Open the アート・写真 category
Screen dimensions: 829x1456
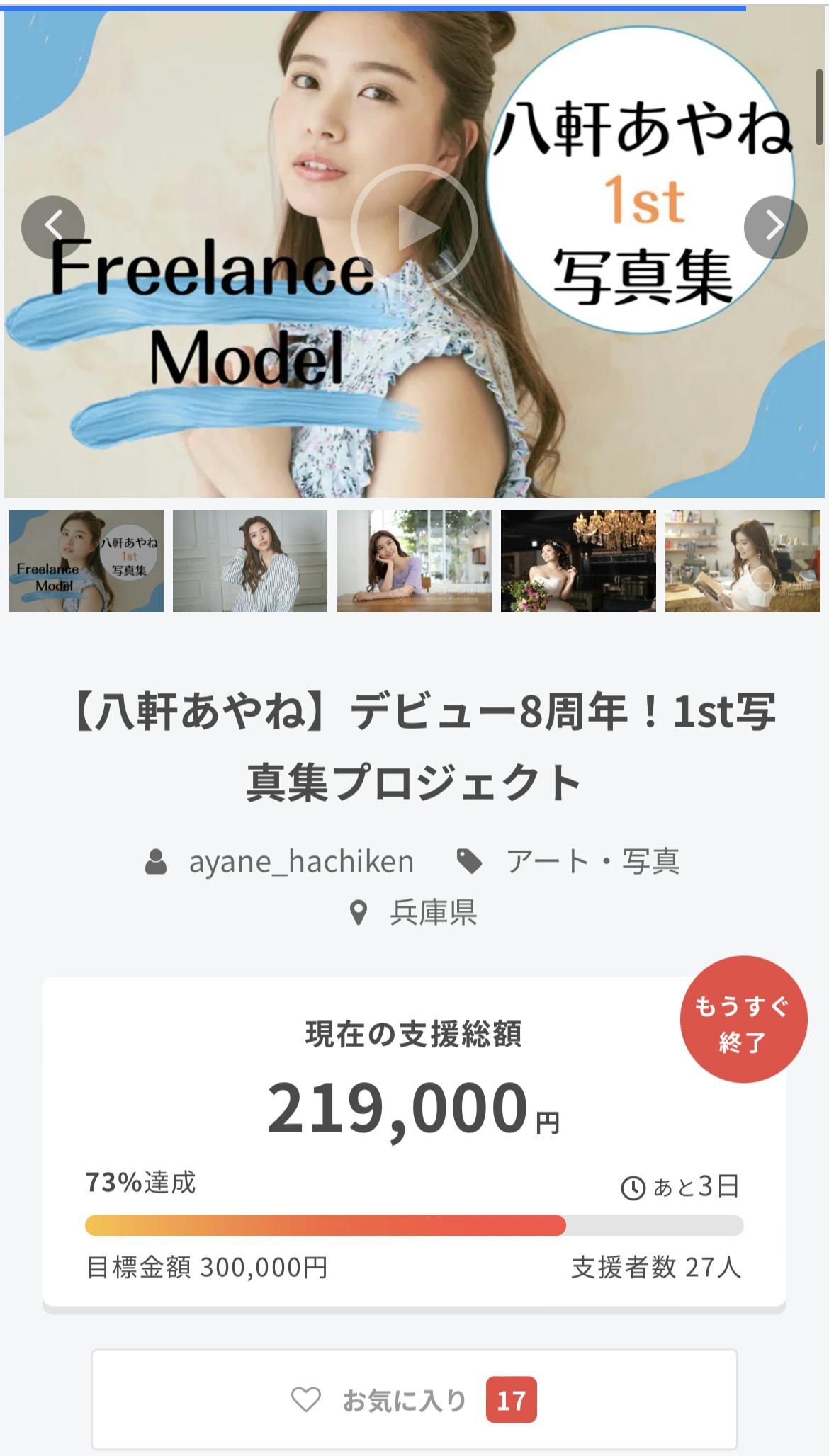[592, 862]
